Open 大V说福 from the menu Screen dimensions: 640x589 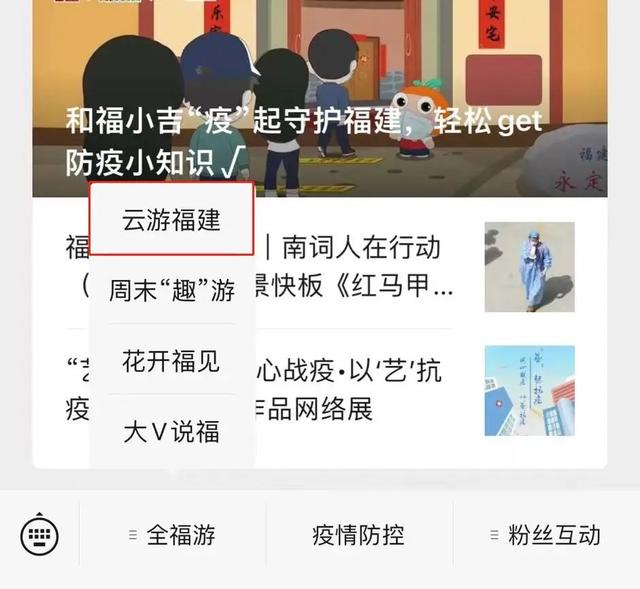[171, 431]
